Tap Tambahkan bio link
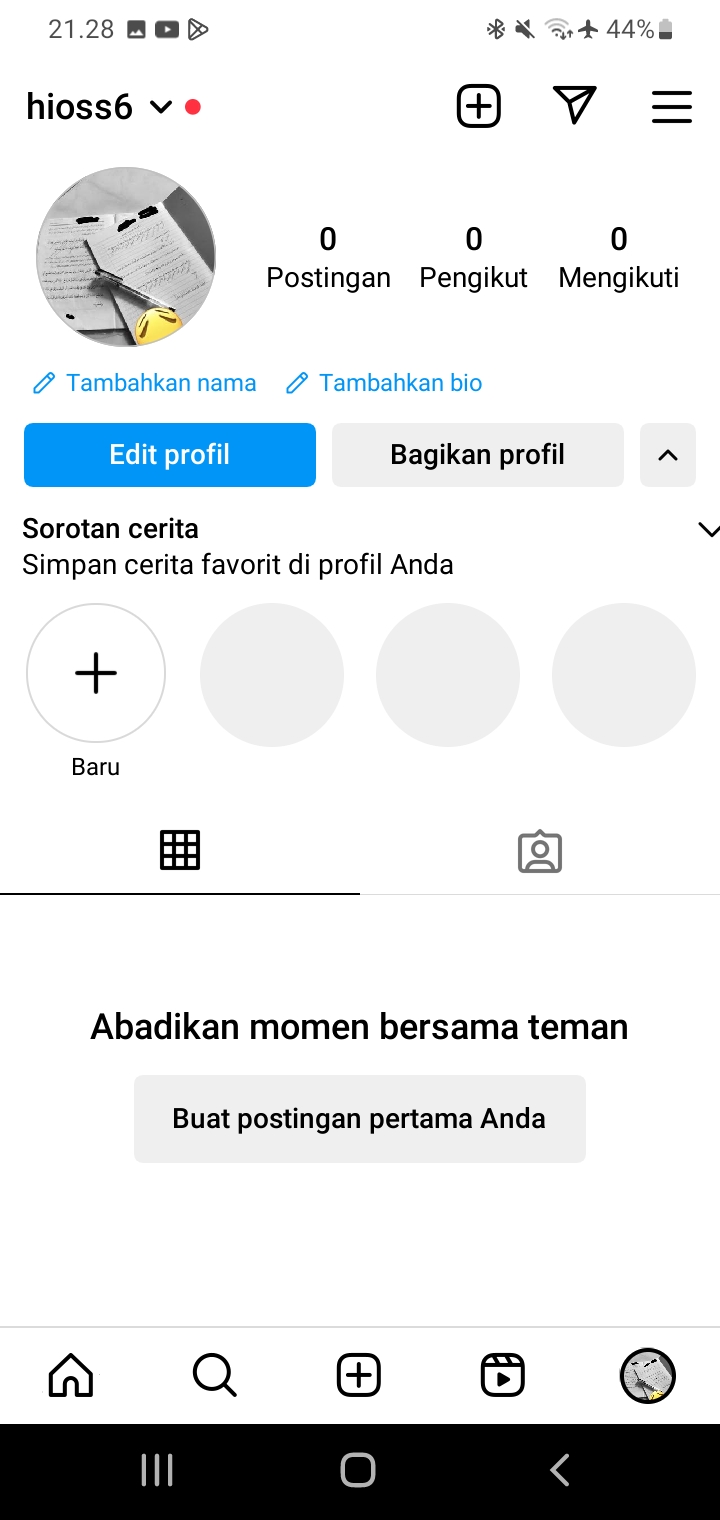Screen dimensions: 720x1520 coord(384,383)
